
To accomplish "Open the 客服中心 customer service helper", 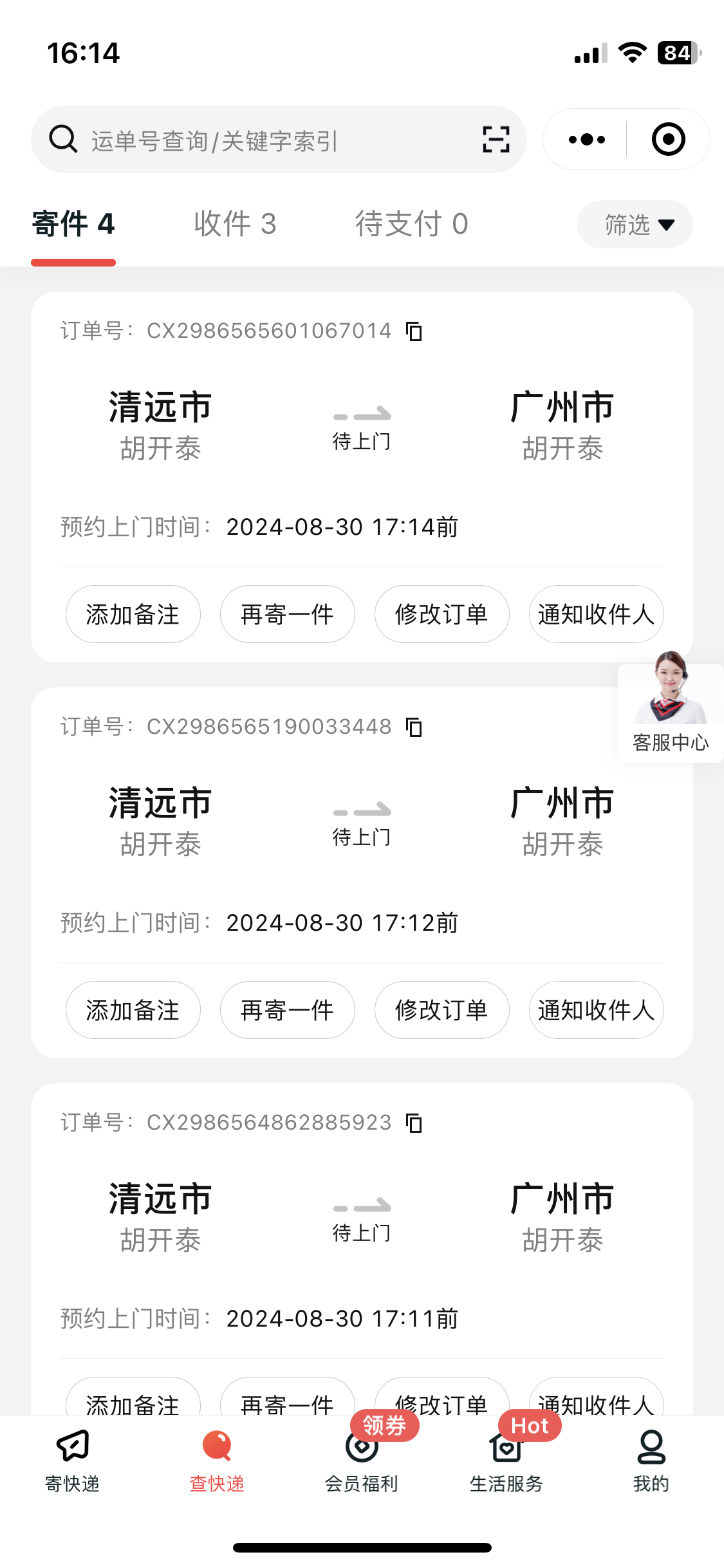I will coord(670,708).
